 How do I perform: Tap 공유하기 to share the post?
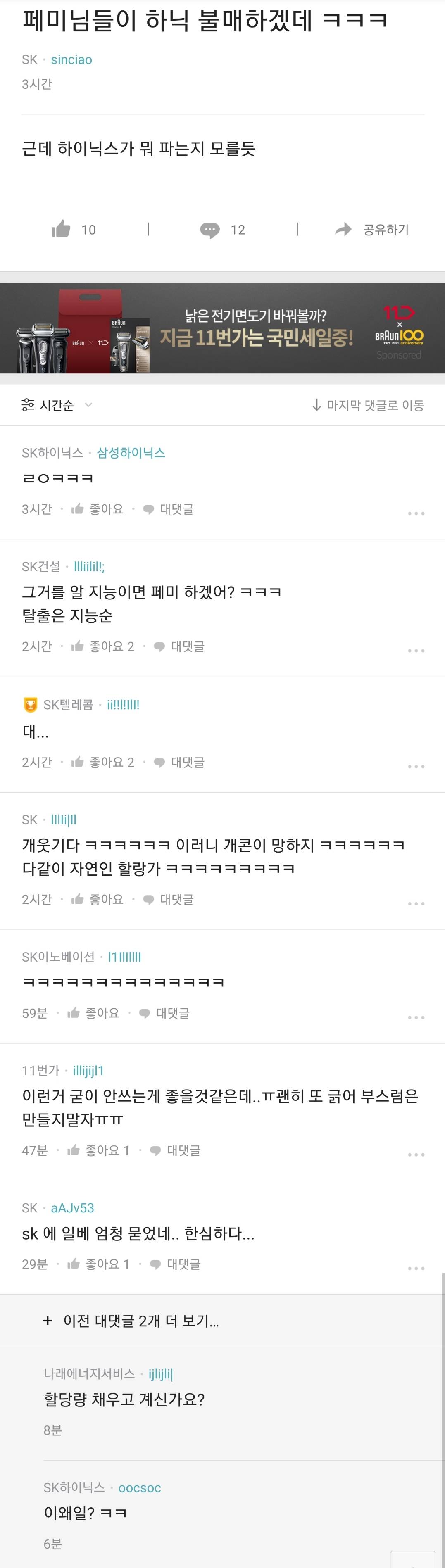pos(371,230)
